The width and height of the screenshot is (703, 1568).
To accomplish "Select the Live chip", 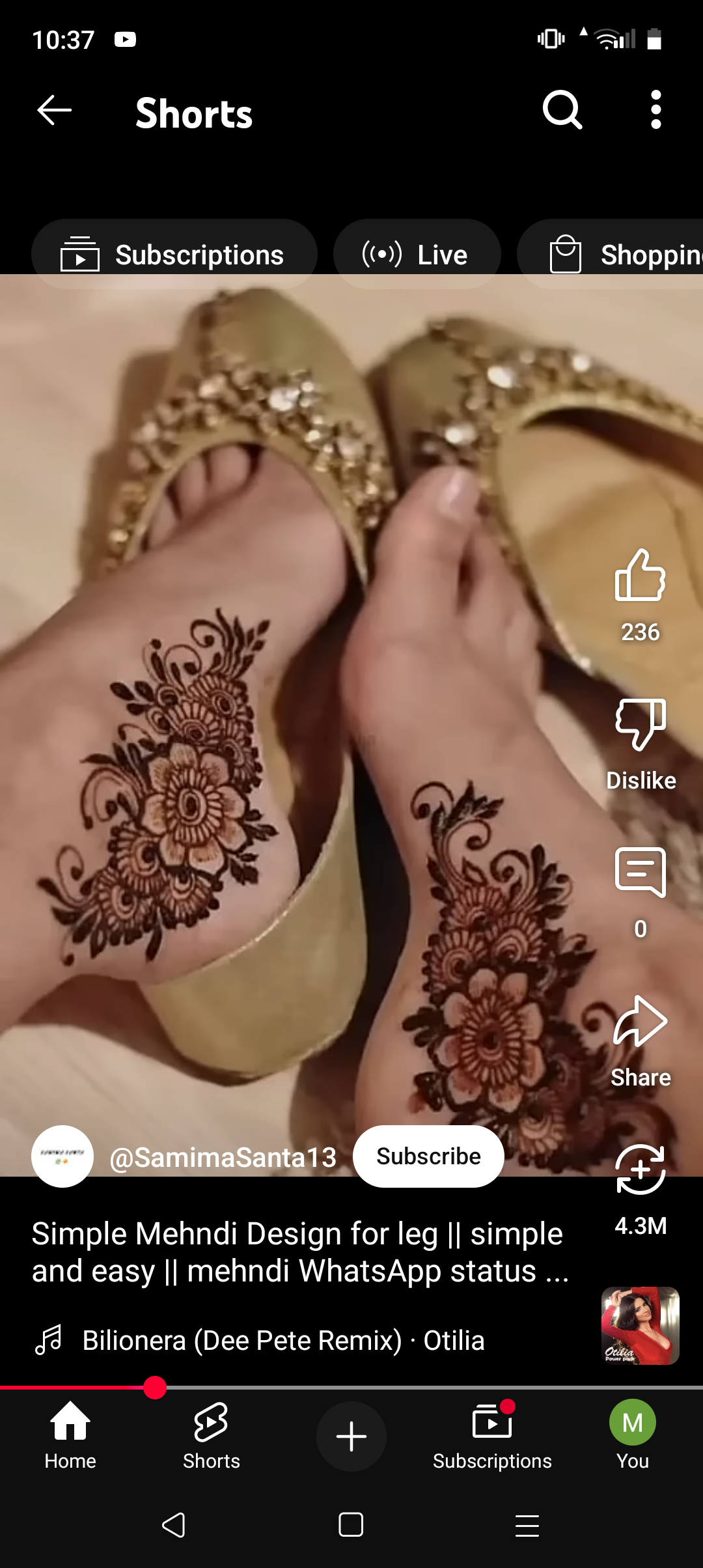I will click(417, 254).
